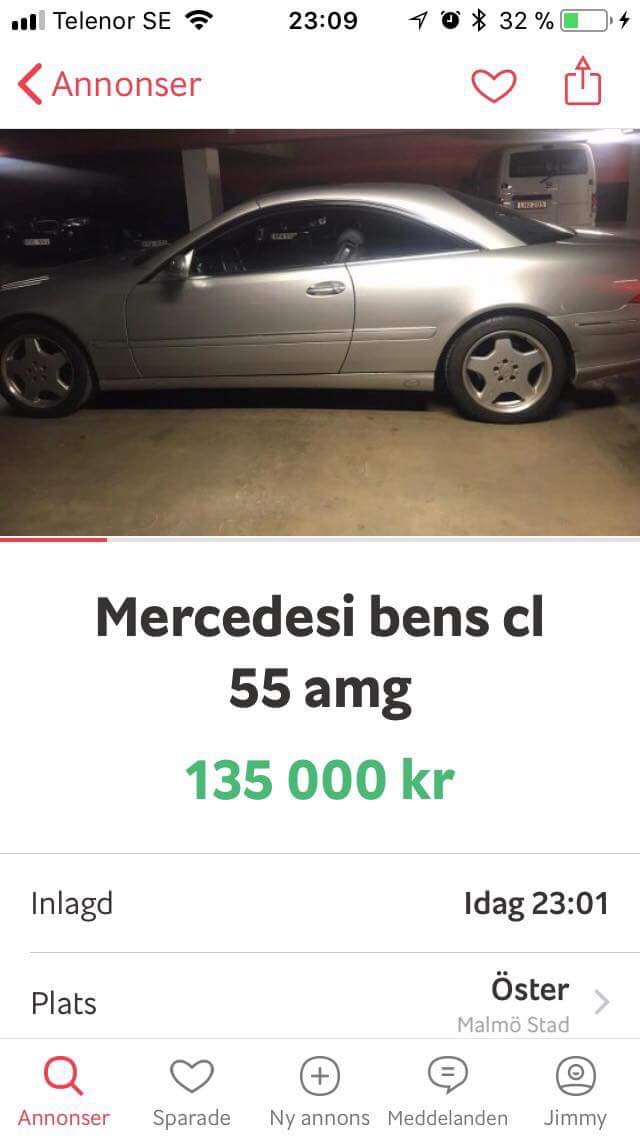Image resolution: width=640 pixels, height=1136 pixels.
Task: Open Jimmy's profile tab
Action: (x=575, y=1092)
